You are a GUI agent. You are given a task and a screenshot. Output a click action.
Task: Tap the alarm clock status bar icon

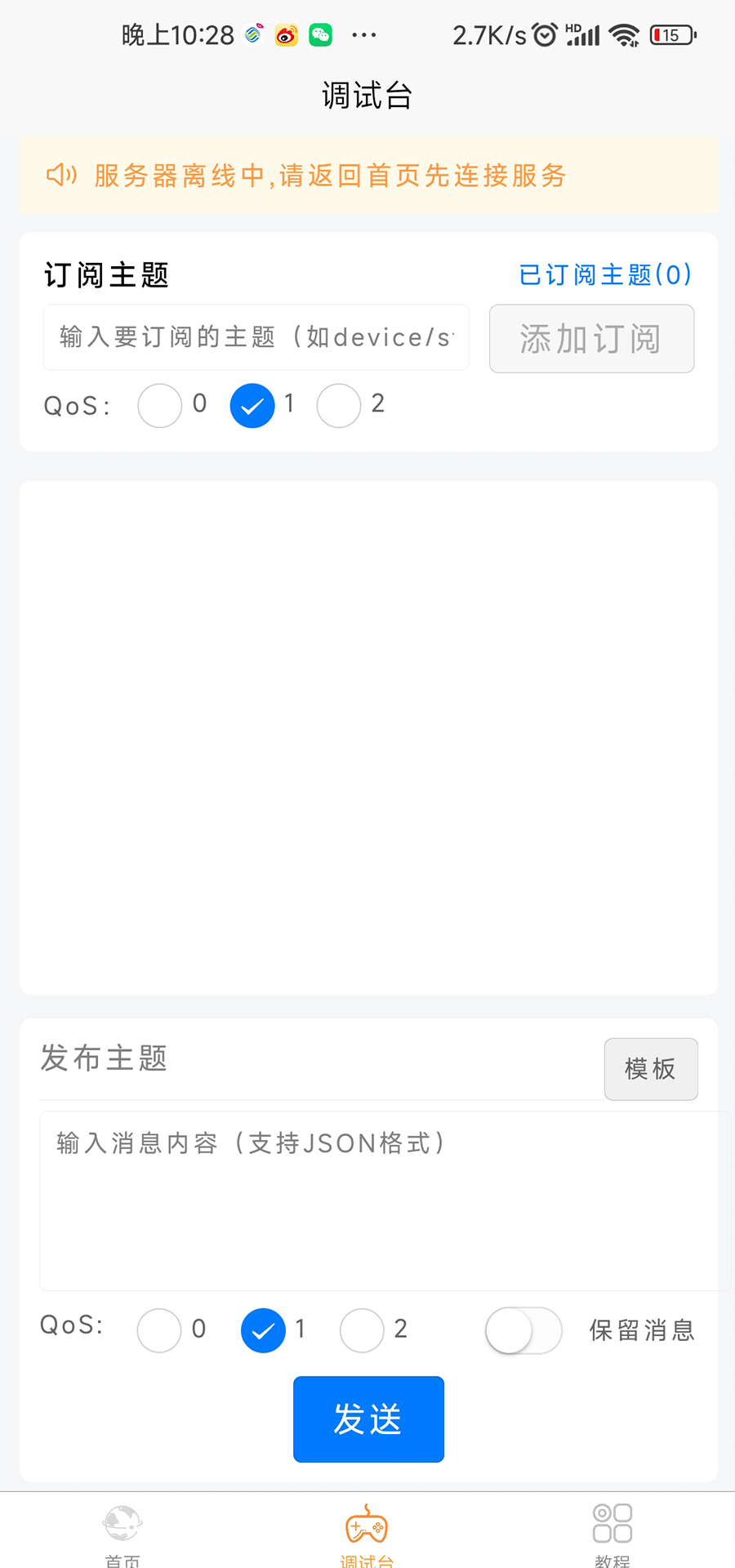tap(543, 34)
